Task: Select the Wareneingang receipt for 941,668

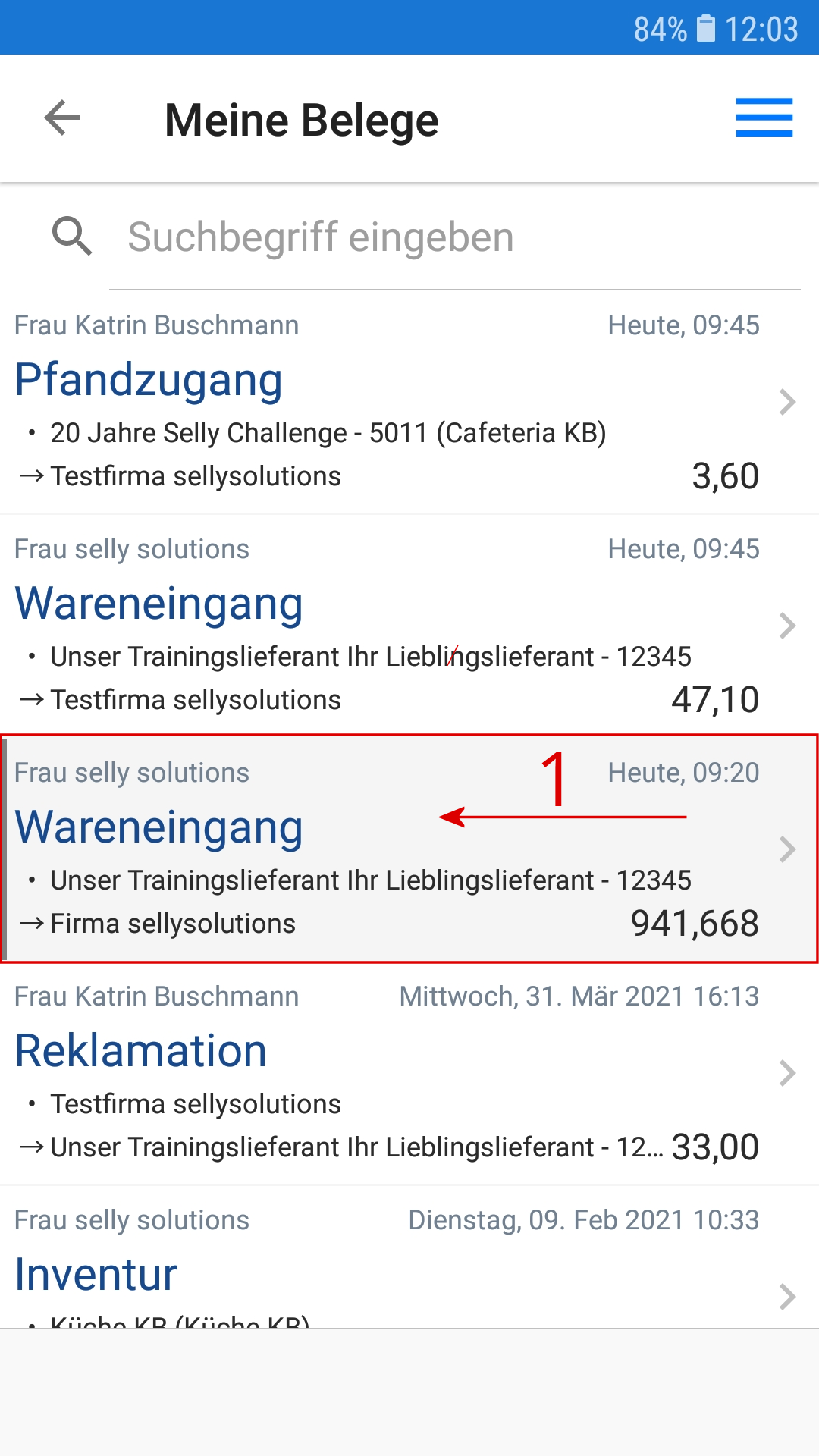Action: [x=387, y=849]
